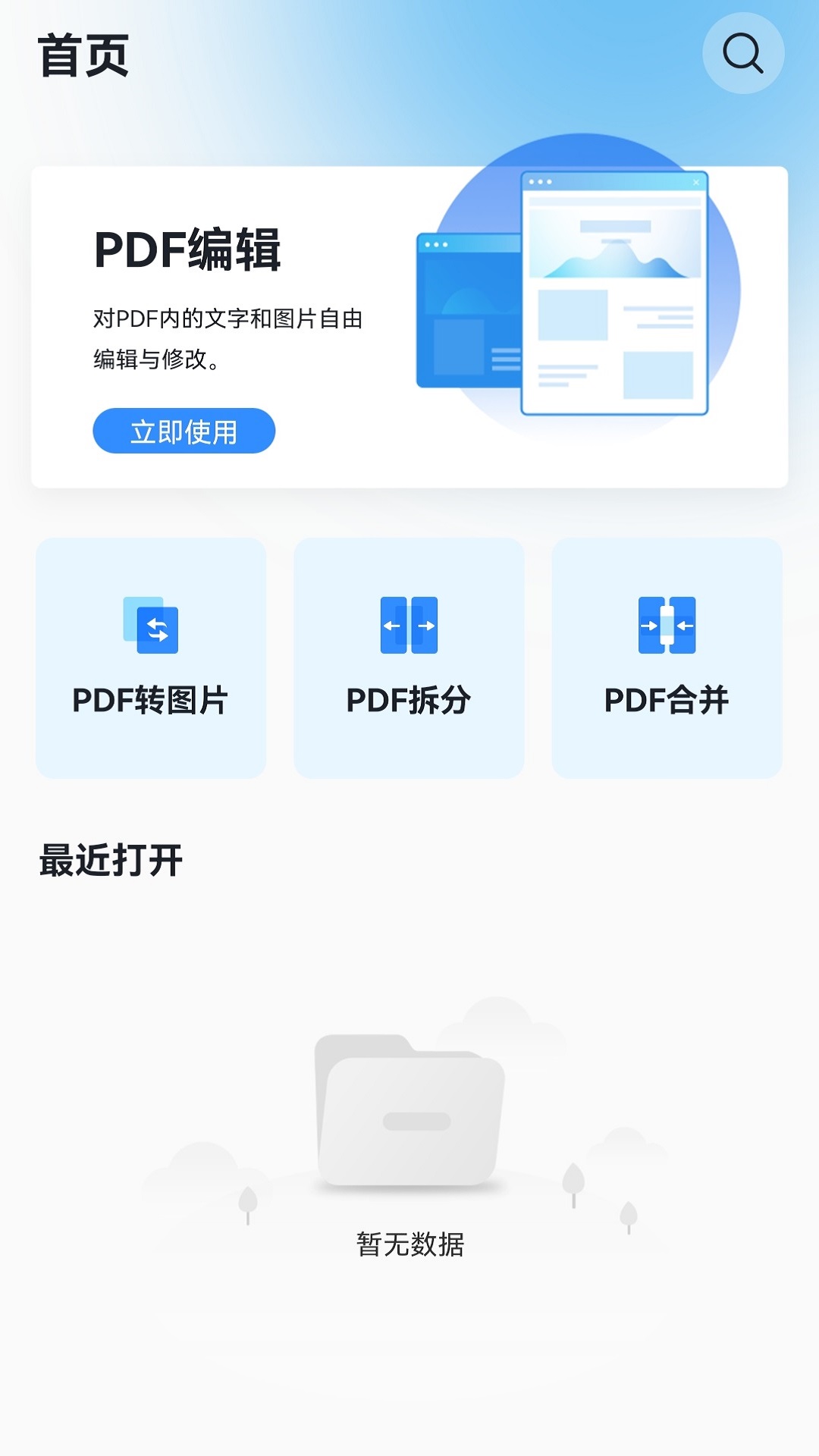The image size is (819, 1456).
Task: Tap the merge-arrows icon above PDF合并
Action: [x=666, y=626]
